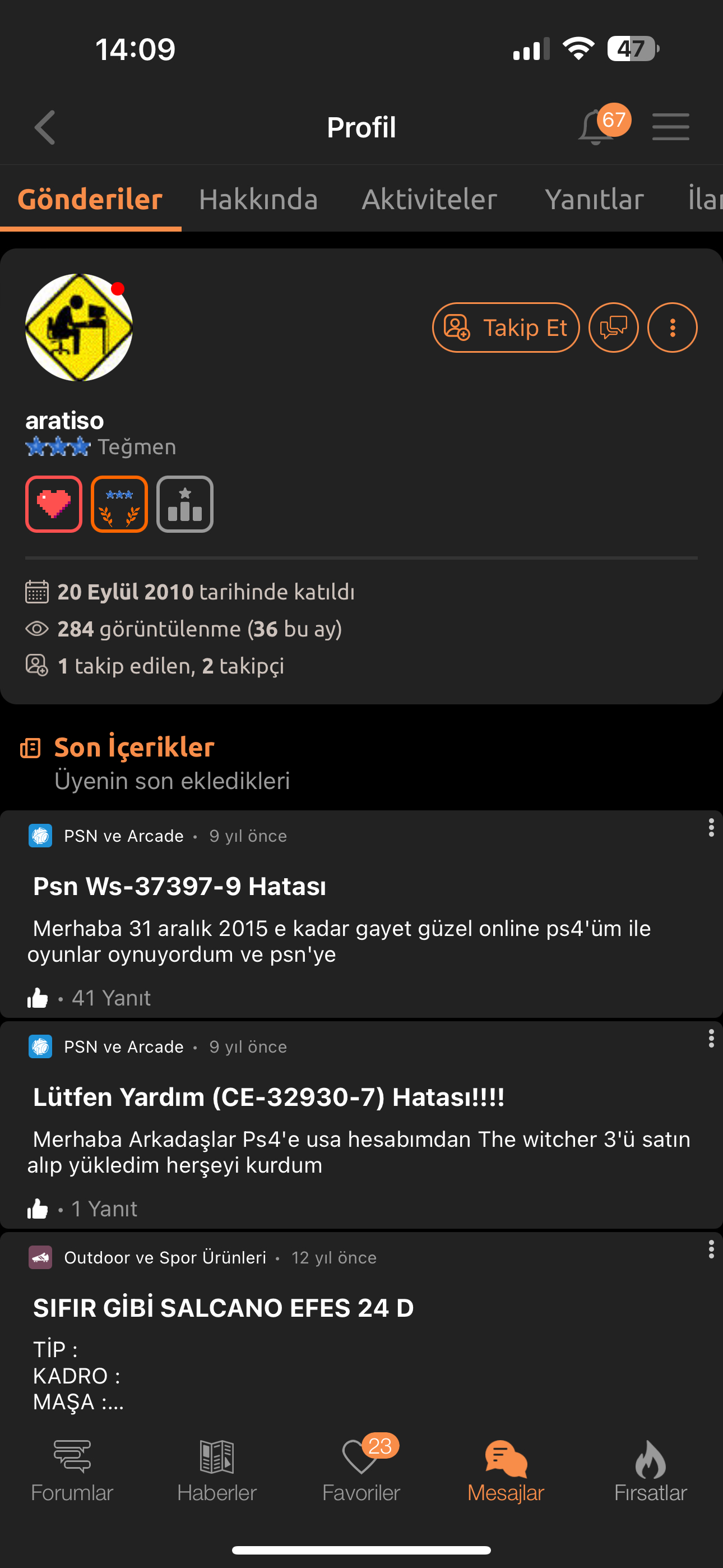
Task: Open the CE-32930-7 Hatası post
Action: pyautogui.click(x=268, y=1097)
